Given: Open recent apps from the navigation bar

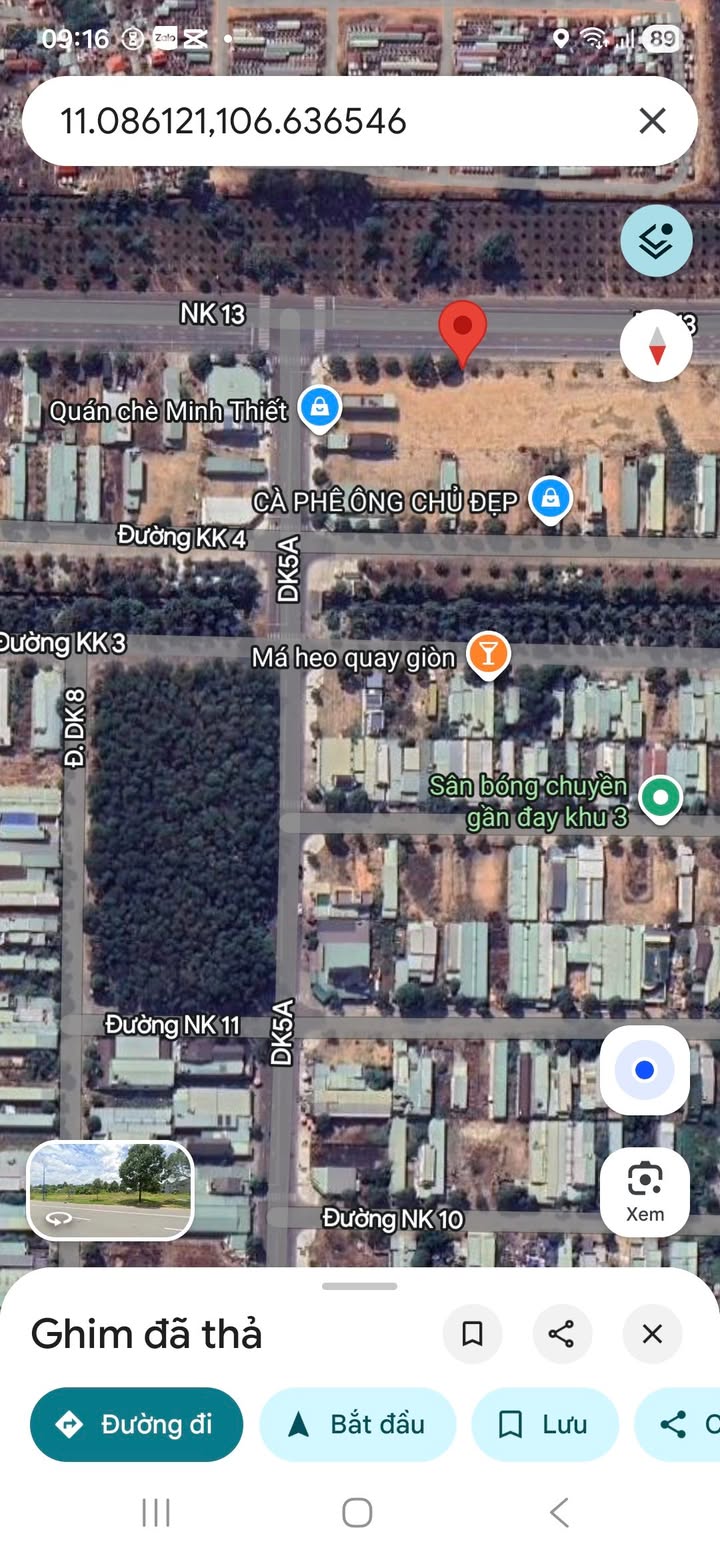Looking at the screenshot, I should point(156,1512).
